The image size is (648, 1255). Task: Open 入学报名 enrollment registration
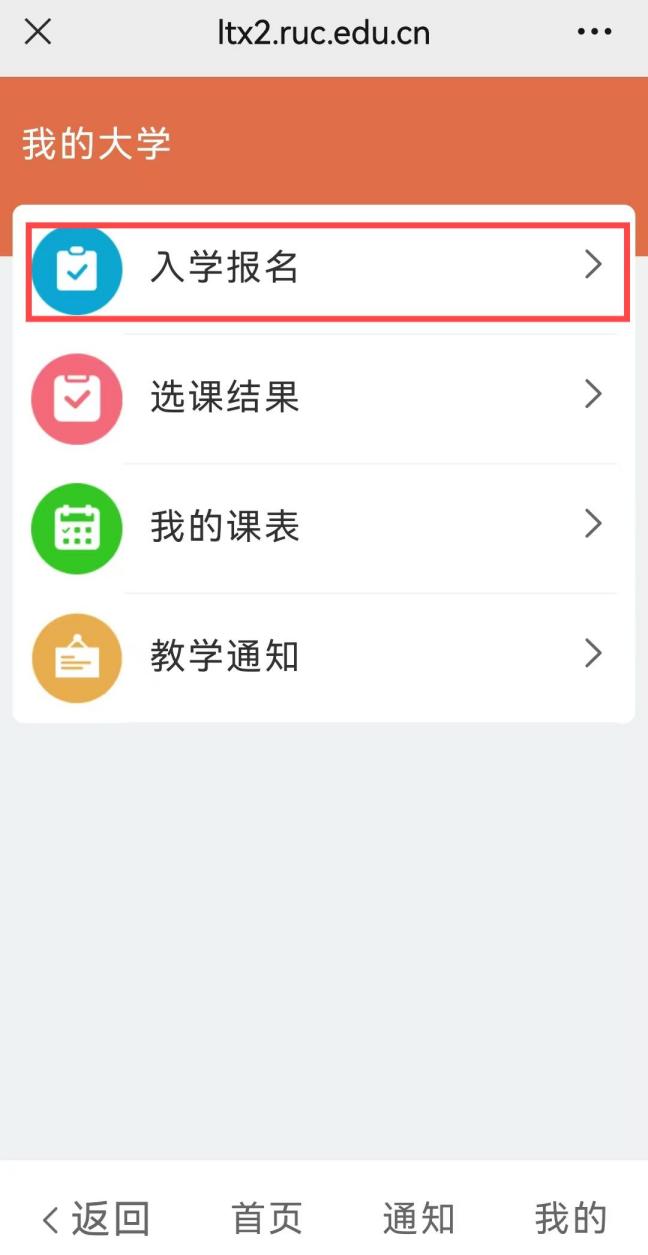[x=326, y=268]
